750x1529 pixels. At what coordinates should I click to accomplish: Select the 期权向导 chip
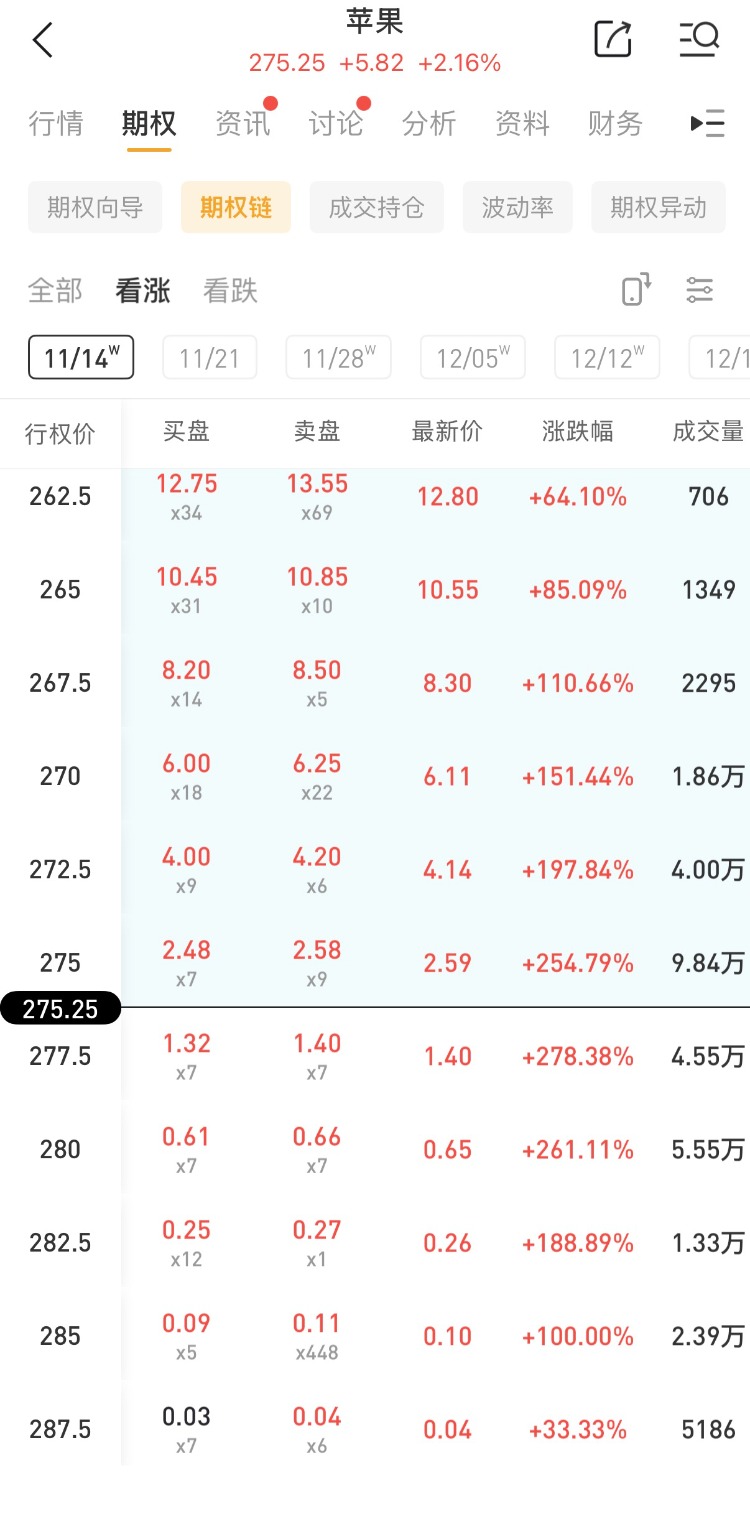(95, 207)
